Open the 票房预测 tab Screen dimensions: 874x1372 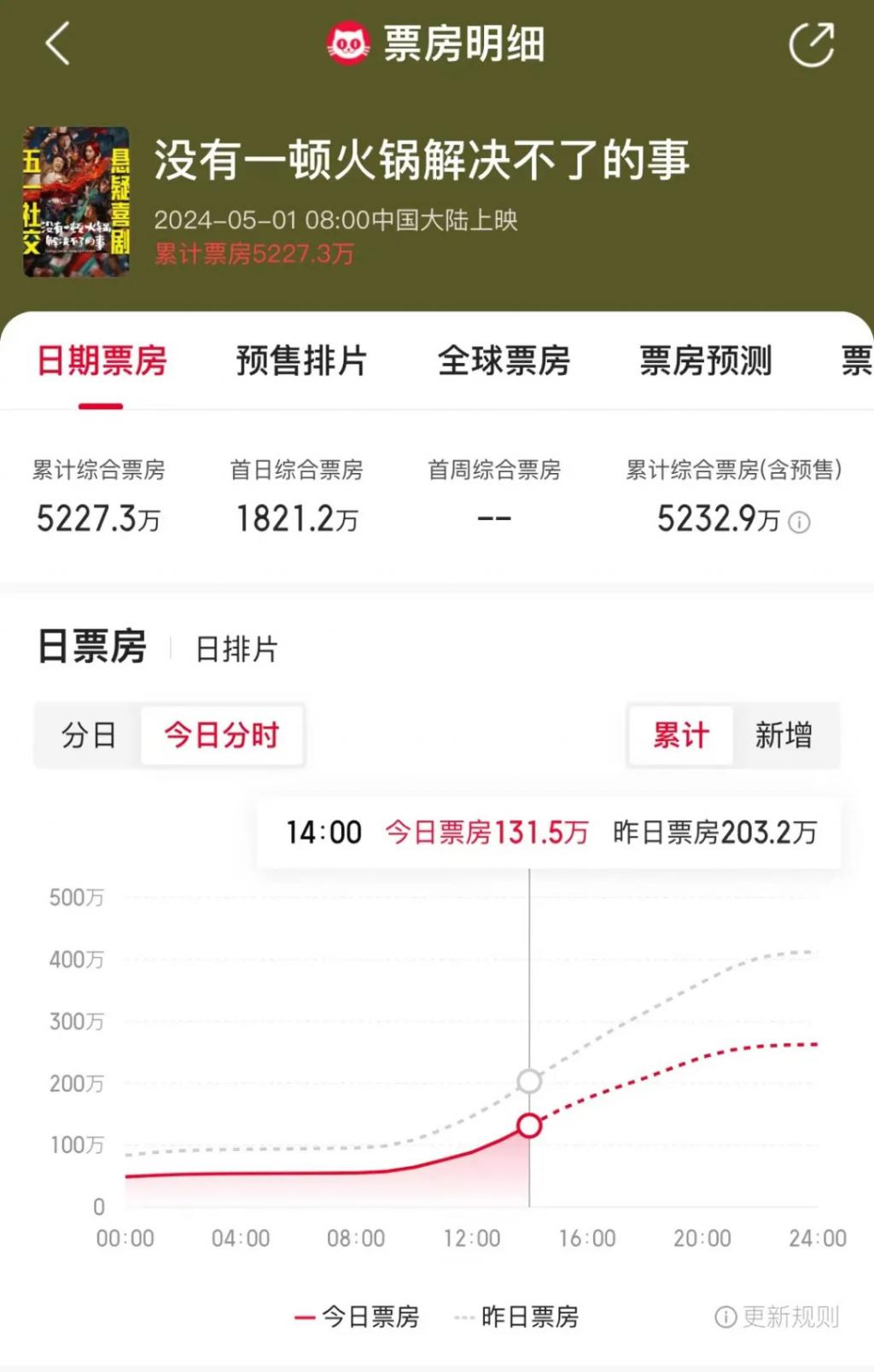coord(706,361)
